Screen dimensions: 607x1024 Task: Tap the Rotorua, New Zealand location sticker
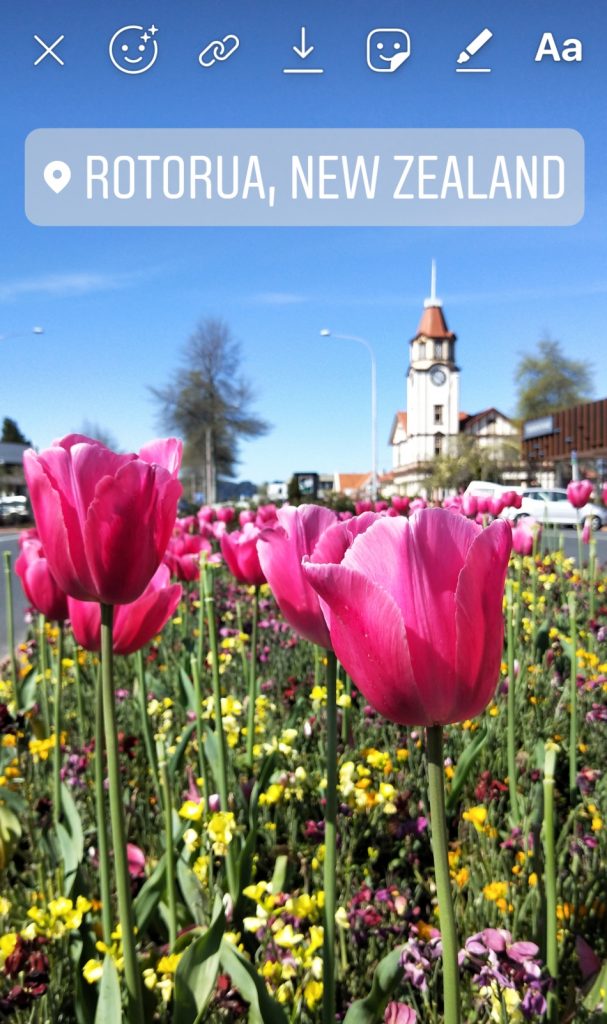pyautogui.click(x=304, y=178)
